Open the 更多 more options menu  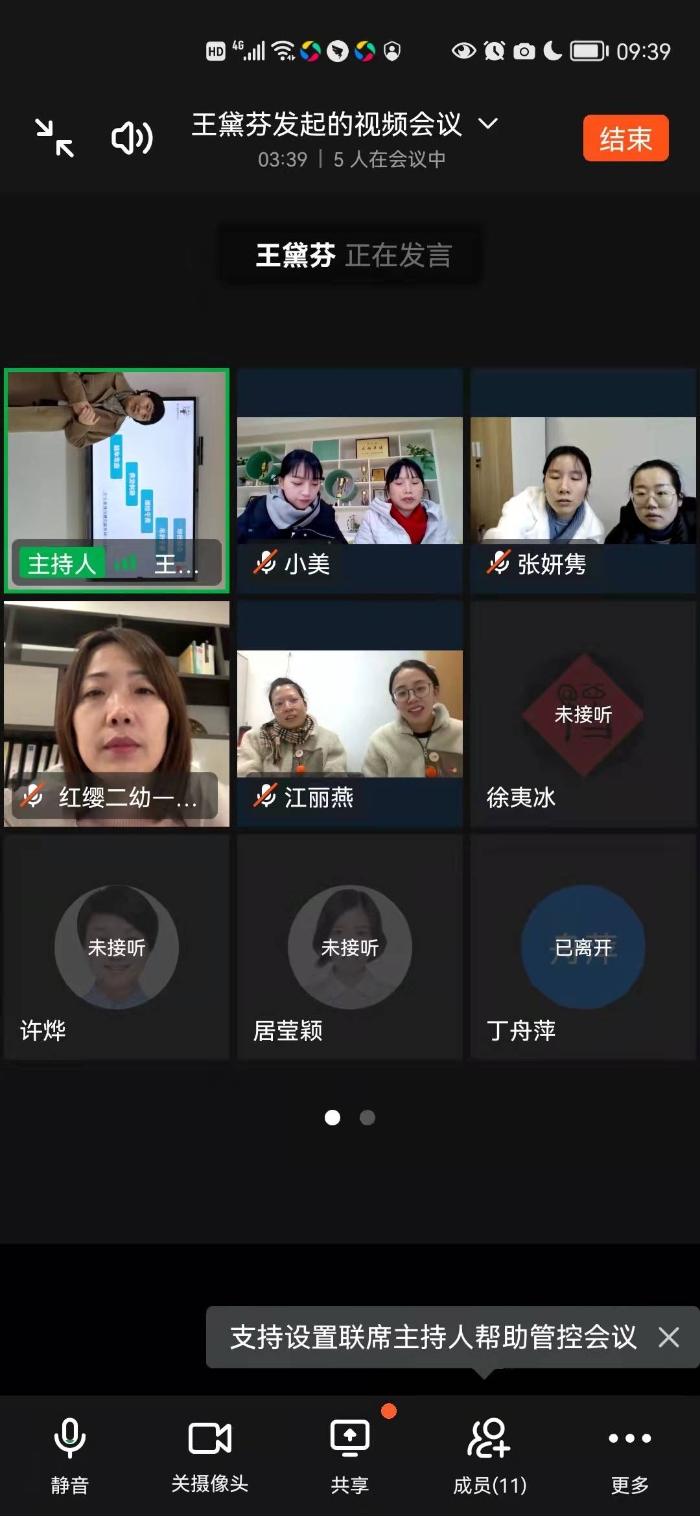(x=630, y=1454)
